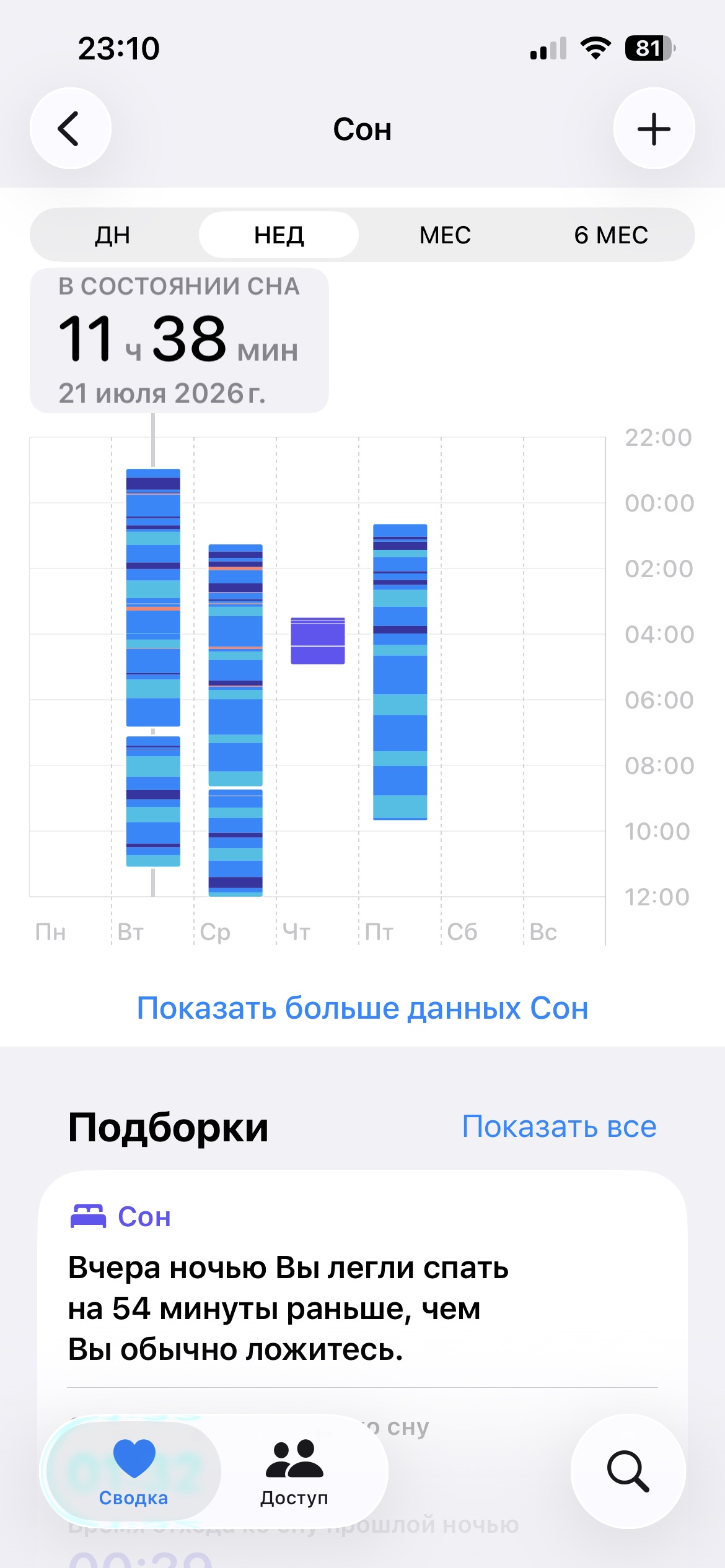Open Показать больше данных Сон link
The width and height of the screenshot is (725, 1568).
(x=362, y=1008)
